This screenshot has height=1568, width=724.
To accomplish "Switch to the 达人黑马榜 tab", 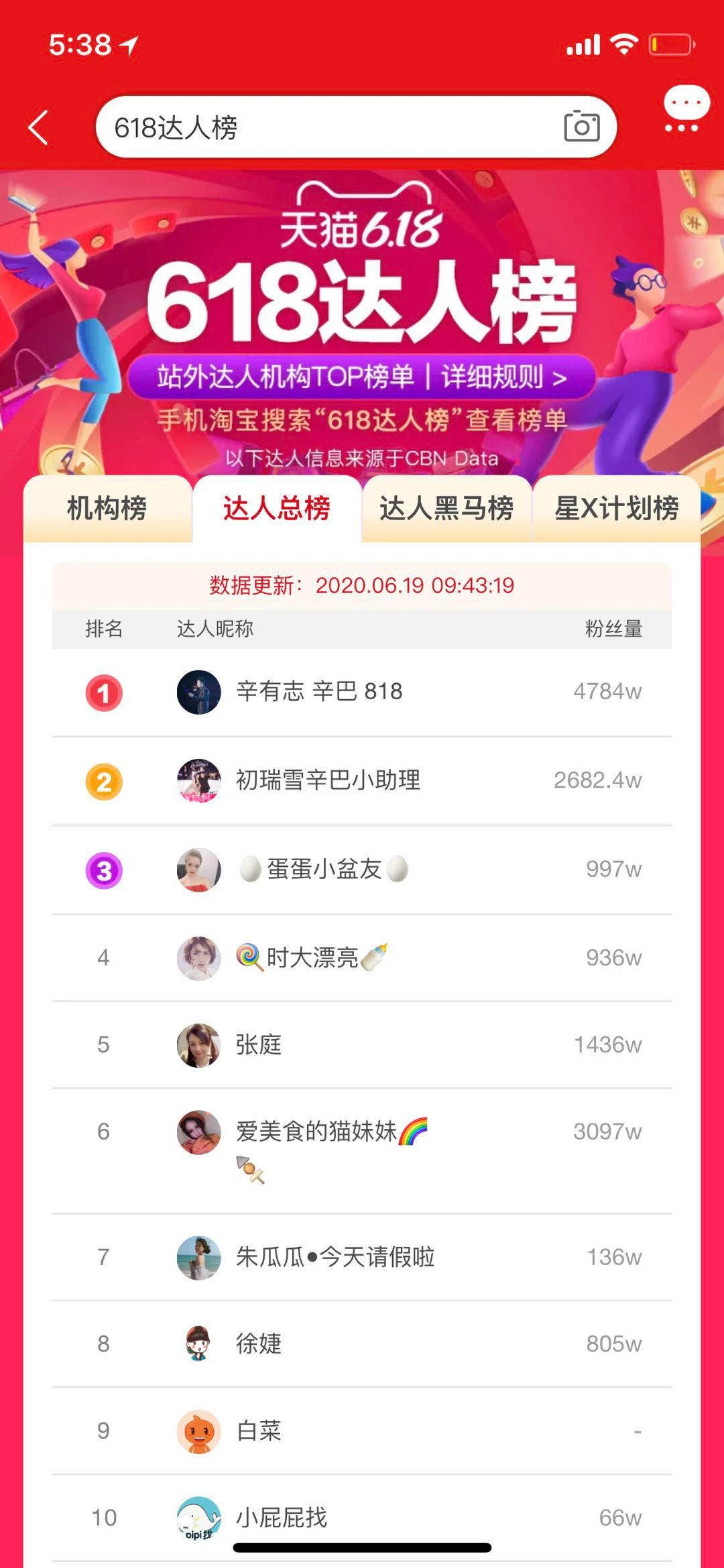I will (446, 508).
